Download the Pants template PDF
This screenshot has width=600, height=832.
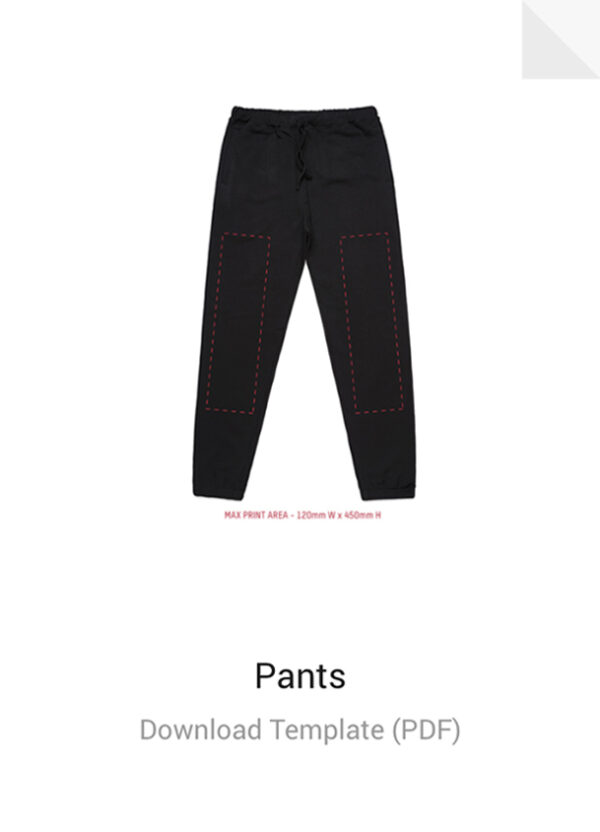click(x=299, y=730)
